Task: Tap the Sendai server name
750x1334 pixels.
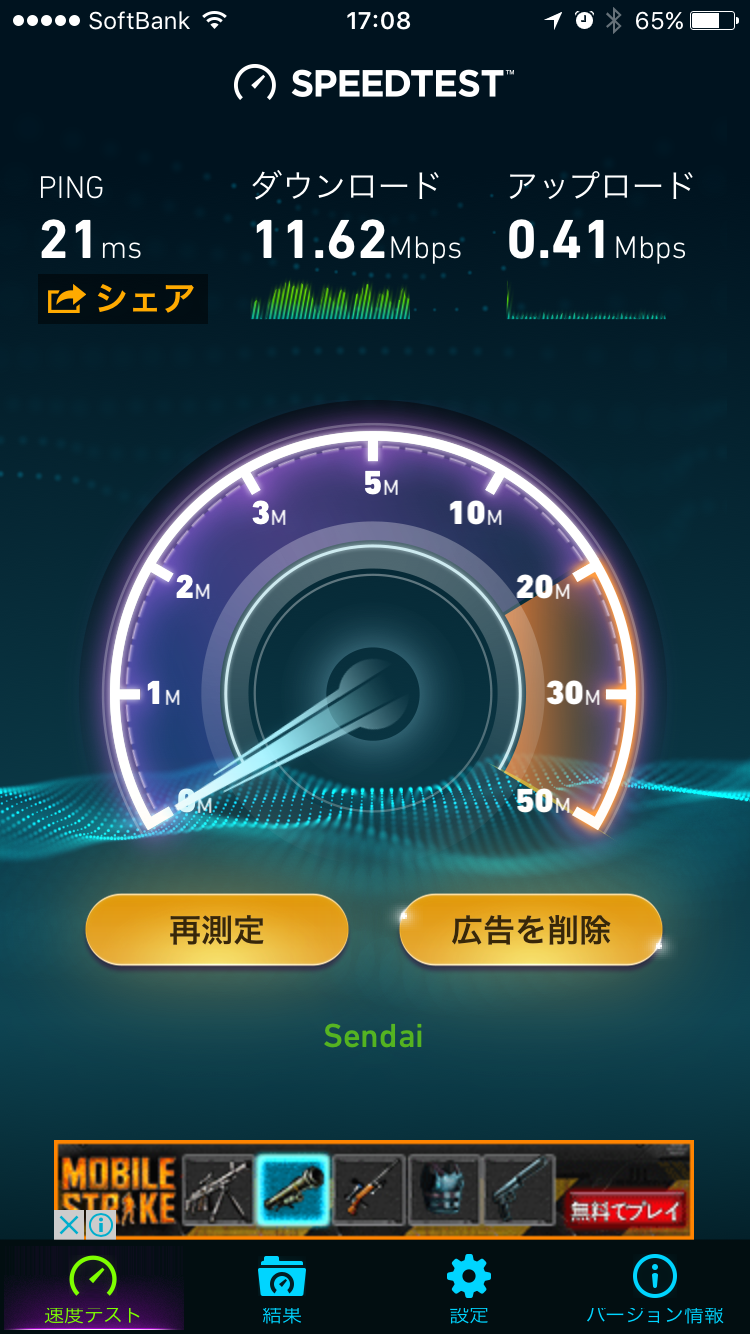Action: coord(373,1036)
